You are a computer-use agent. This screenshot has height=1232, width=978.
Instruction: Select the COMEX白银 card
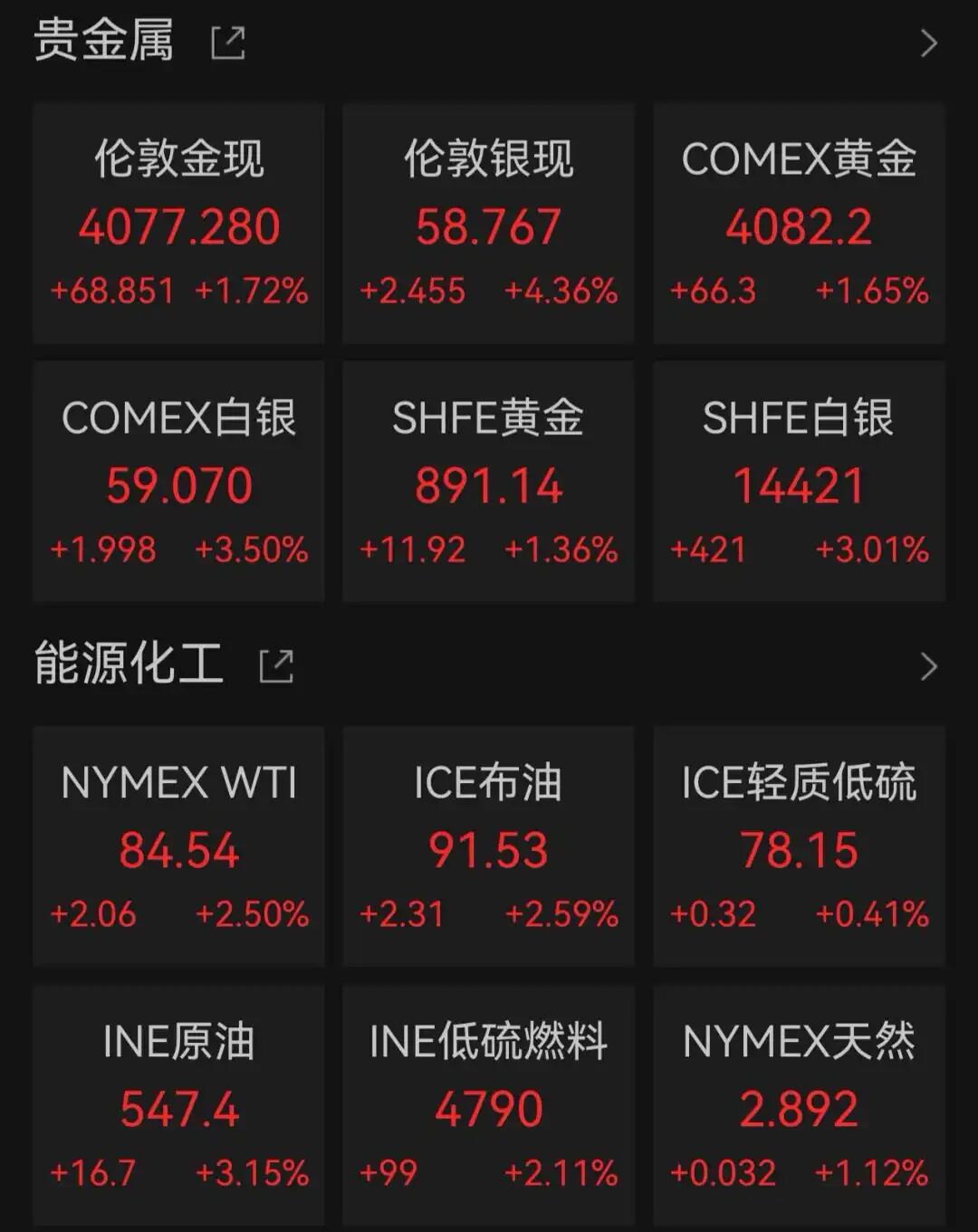pos(178,482)
